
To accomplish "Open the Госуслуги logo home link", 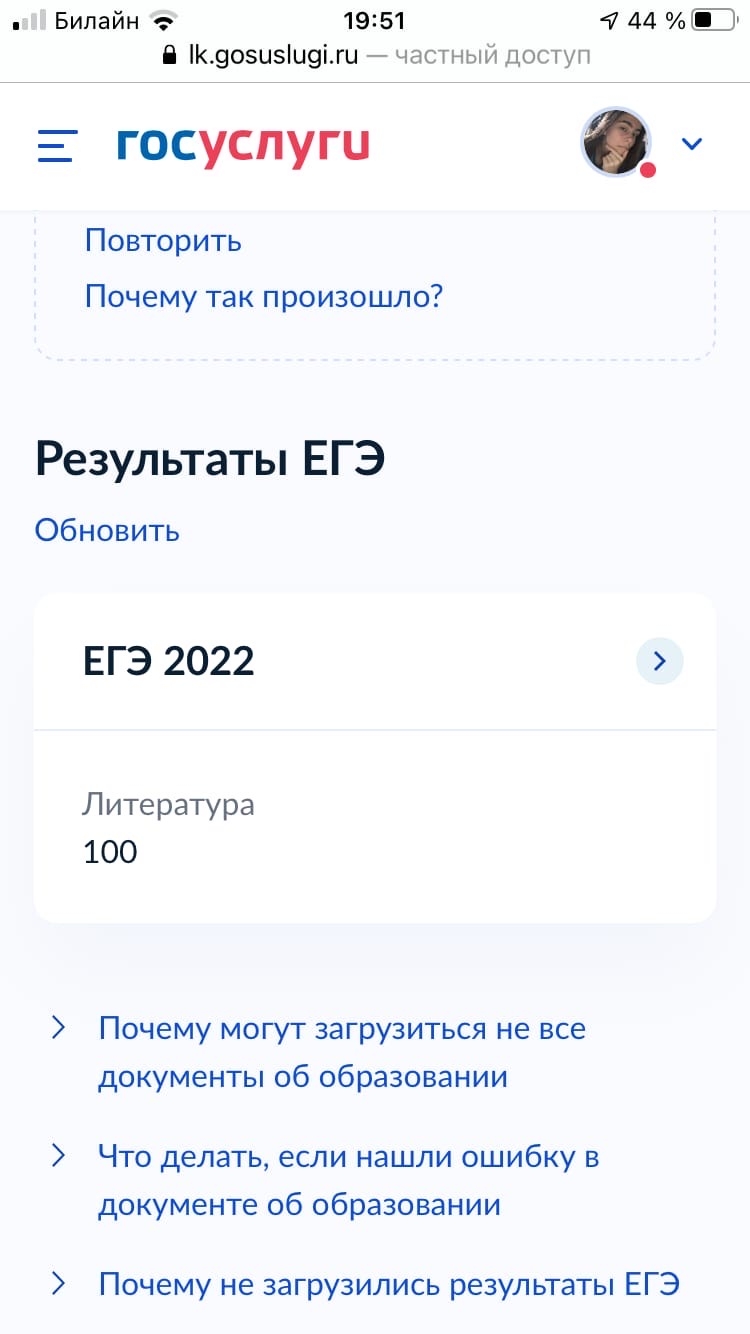I will pos(243,146).
